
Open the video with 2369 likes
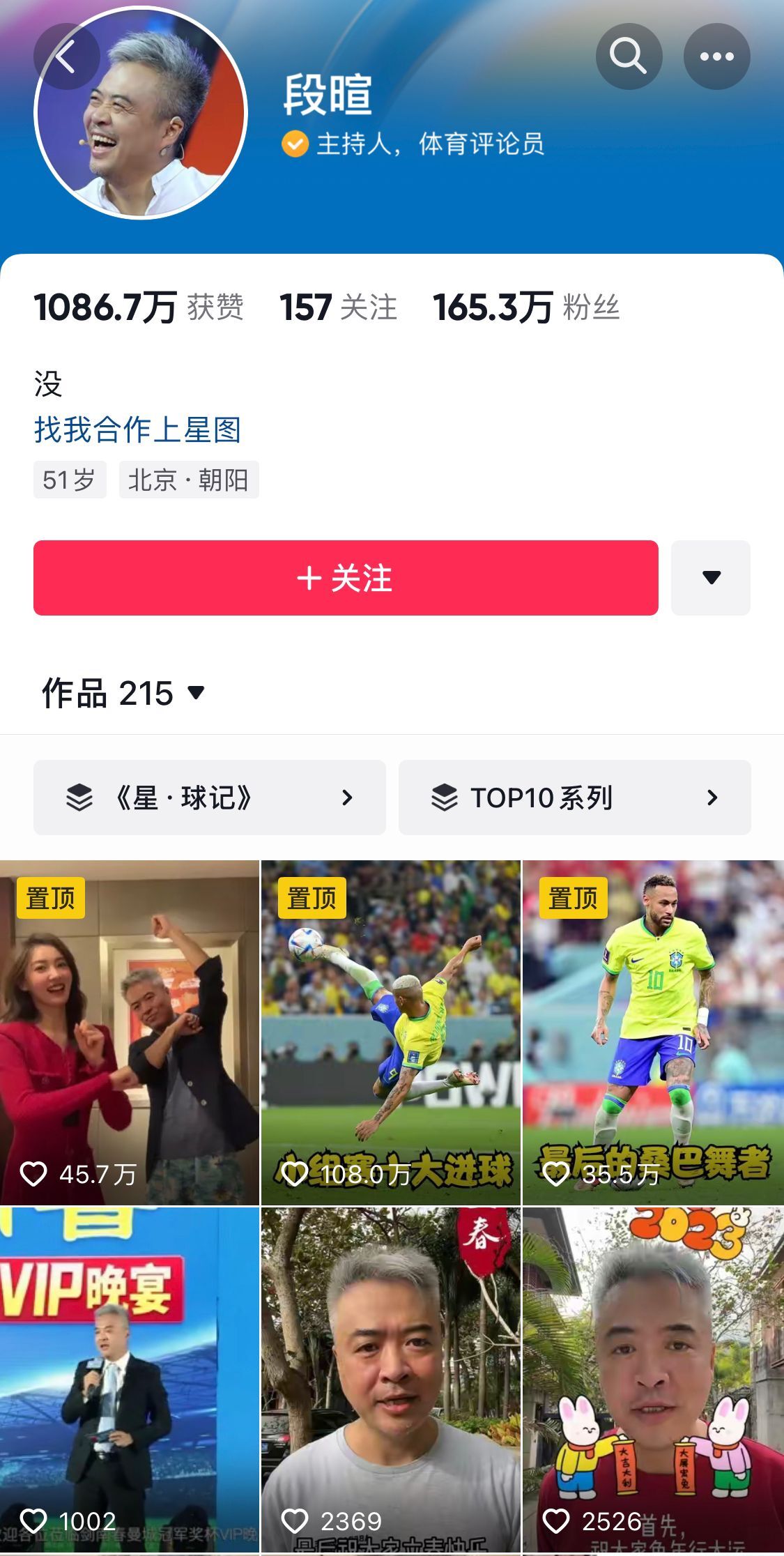click(x=390, y=1380)
